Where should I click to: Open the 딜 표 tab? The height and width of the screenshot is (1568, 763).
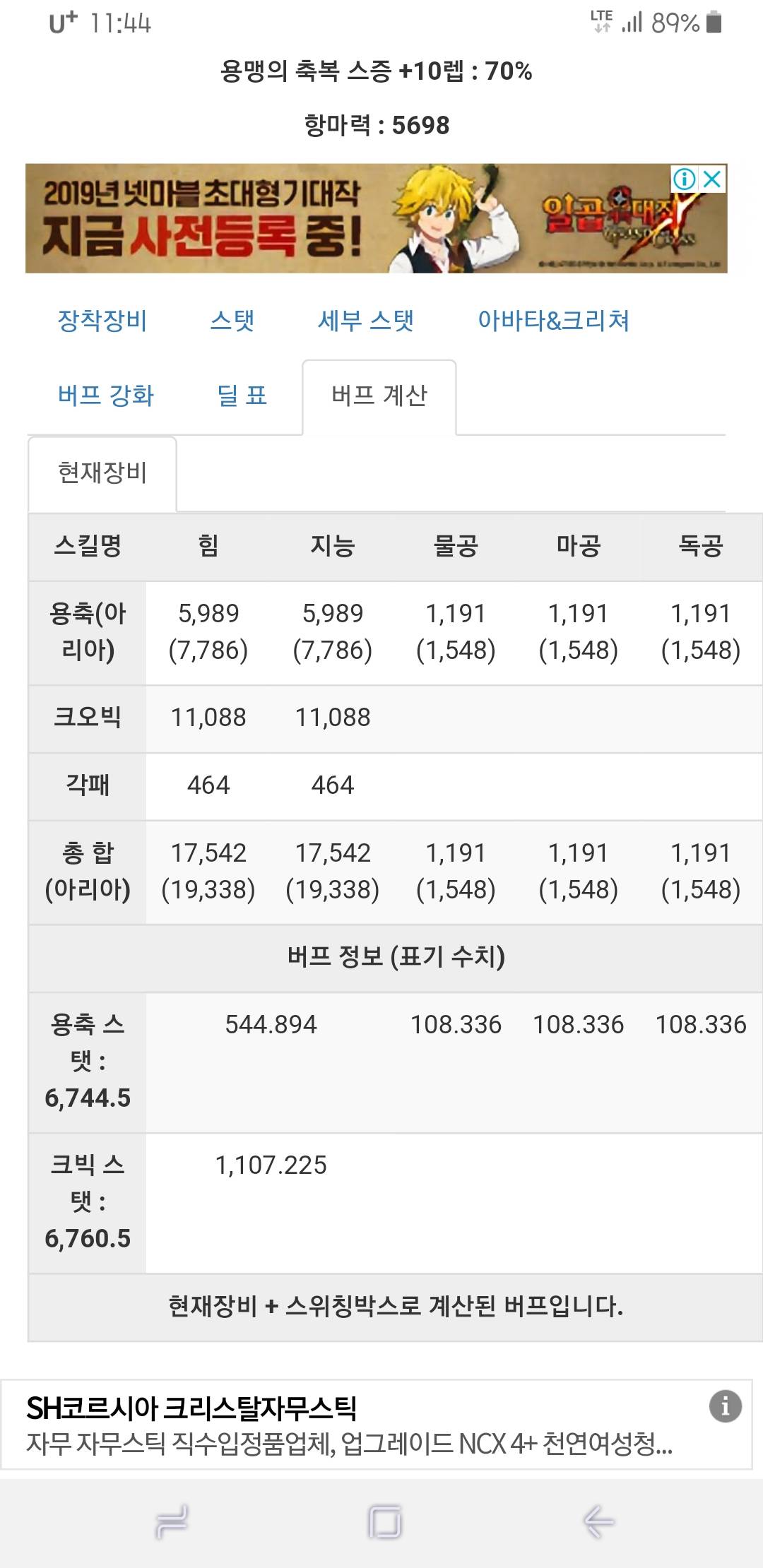pos(242,396)
